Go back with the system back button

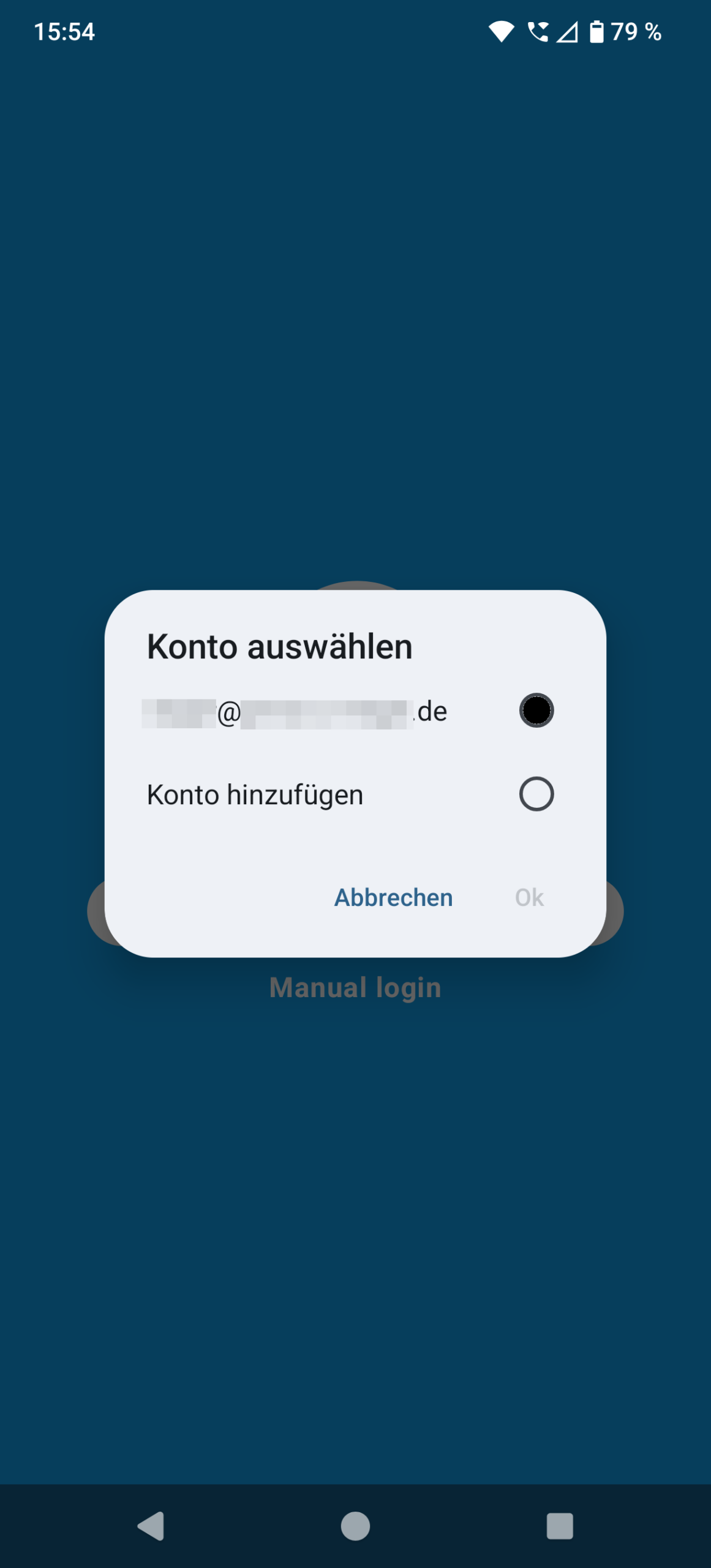pos(151,1526)
